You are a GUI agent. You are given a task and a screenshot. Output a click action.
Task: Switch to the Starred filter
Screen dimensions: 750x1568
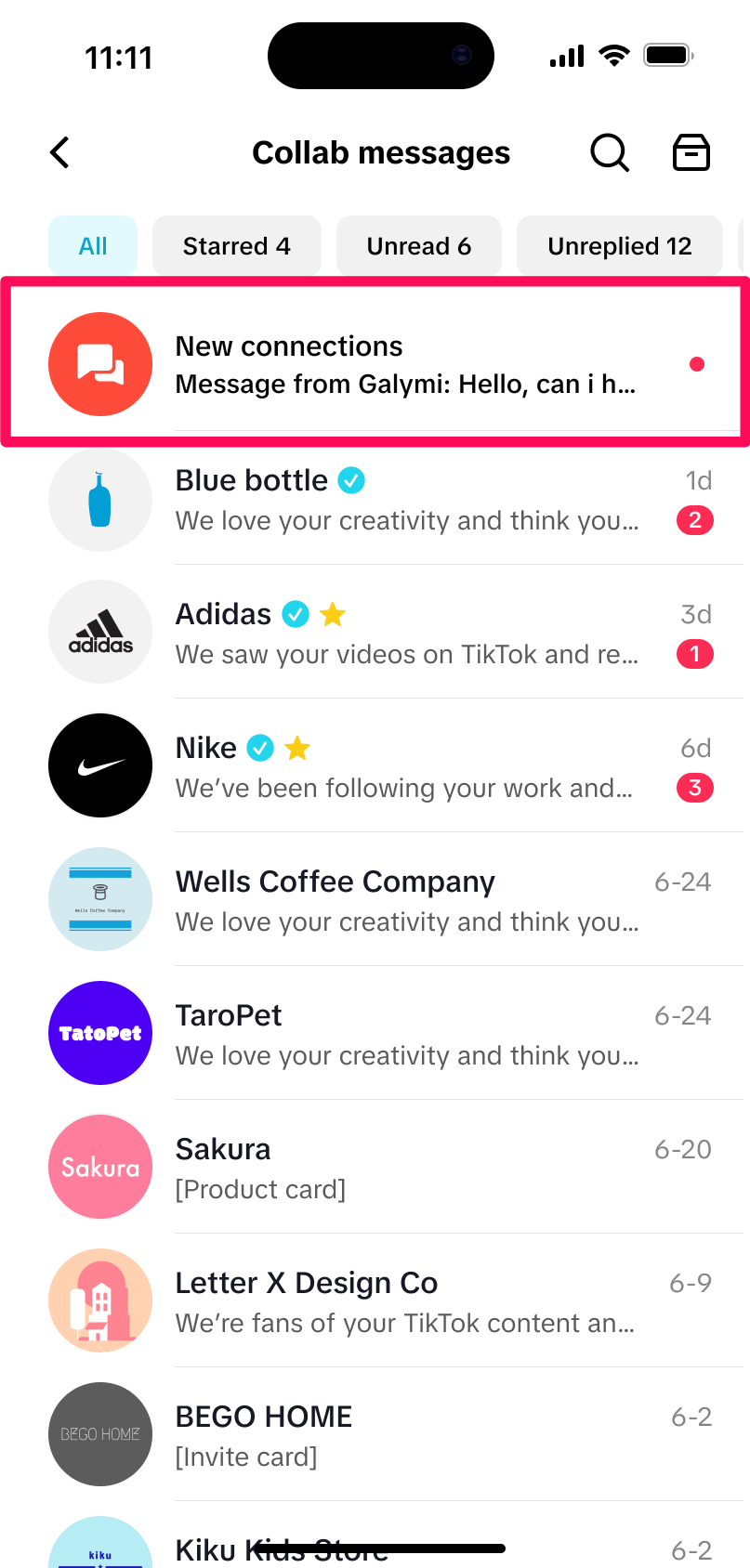point(236,246)
